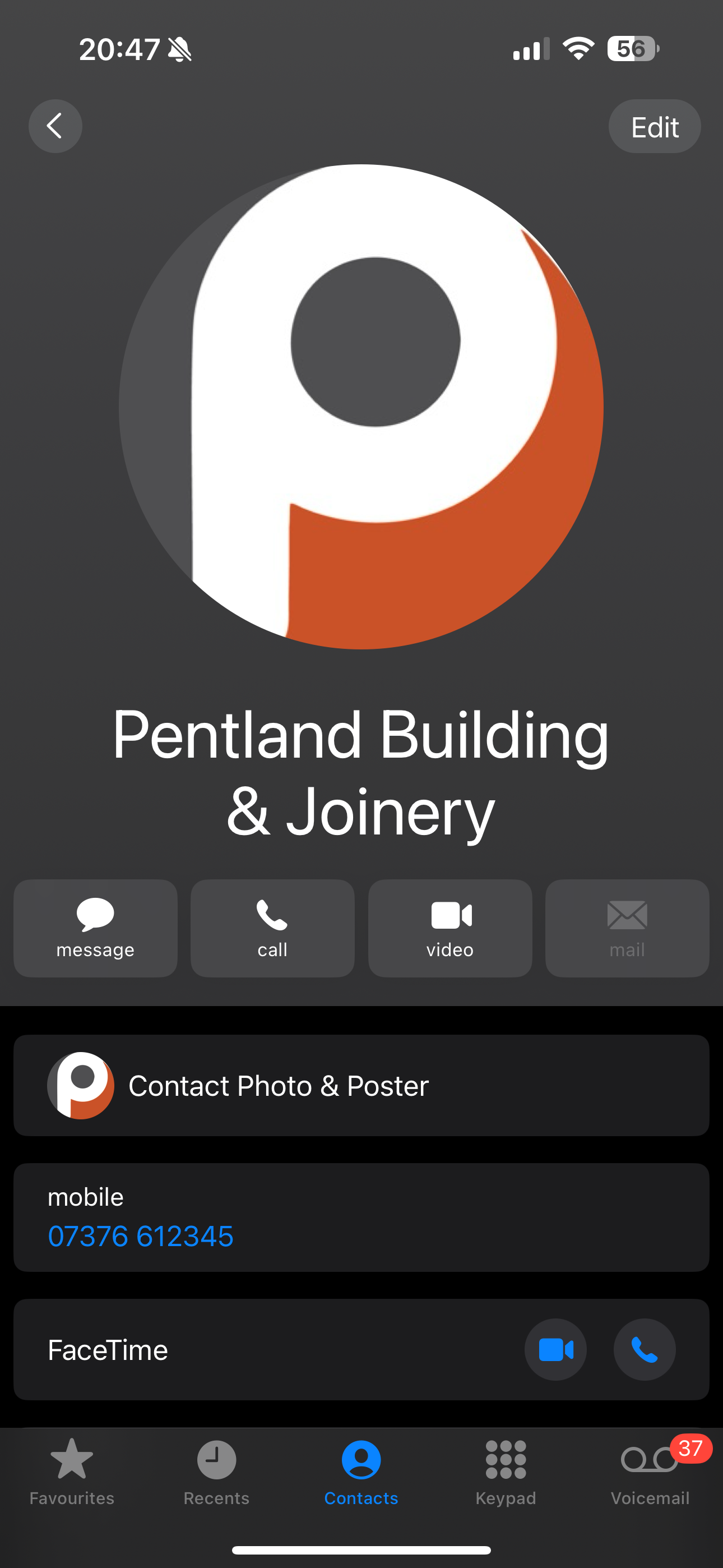The width and height of the screenshot is (723, 1568).
Task: Send a message to Pentland Building & Joinery
Action: click(x=95, y=928)
